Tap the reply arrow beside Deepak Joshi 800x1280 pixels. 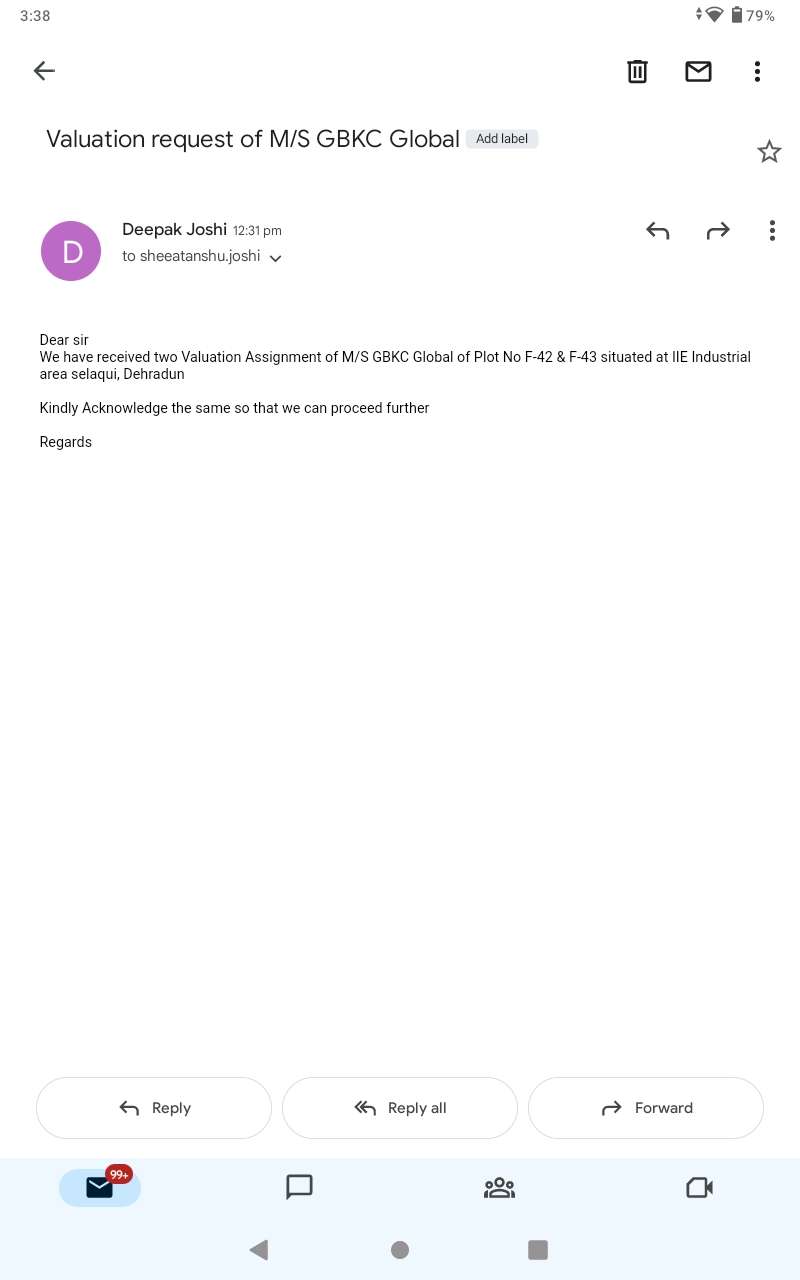[657, 231]
